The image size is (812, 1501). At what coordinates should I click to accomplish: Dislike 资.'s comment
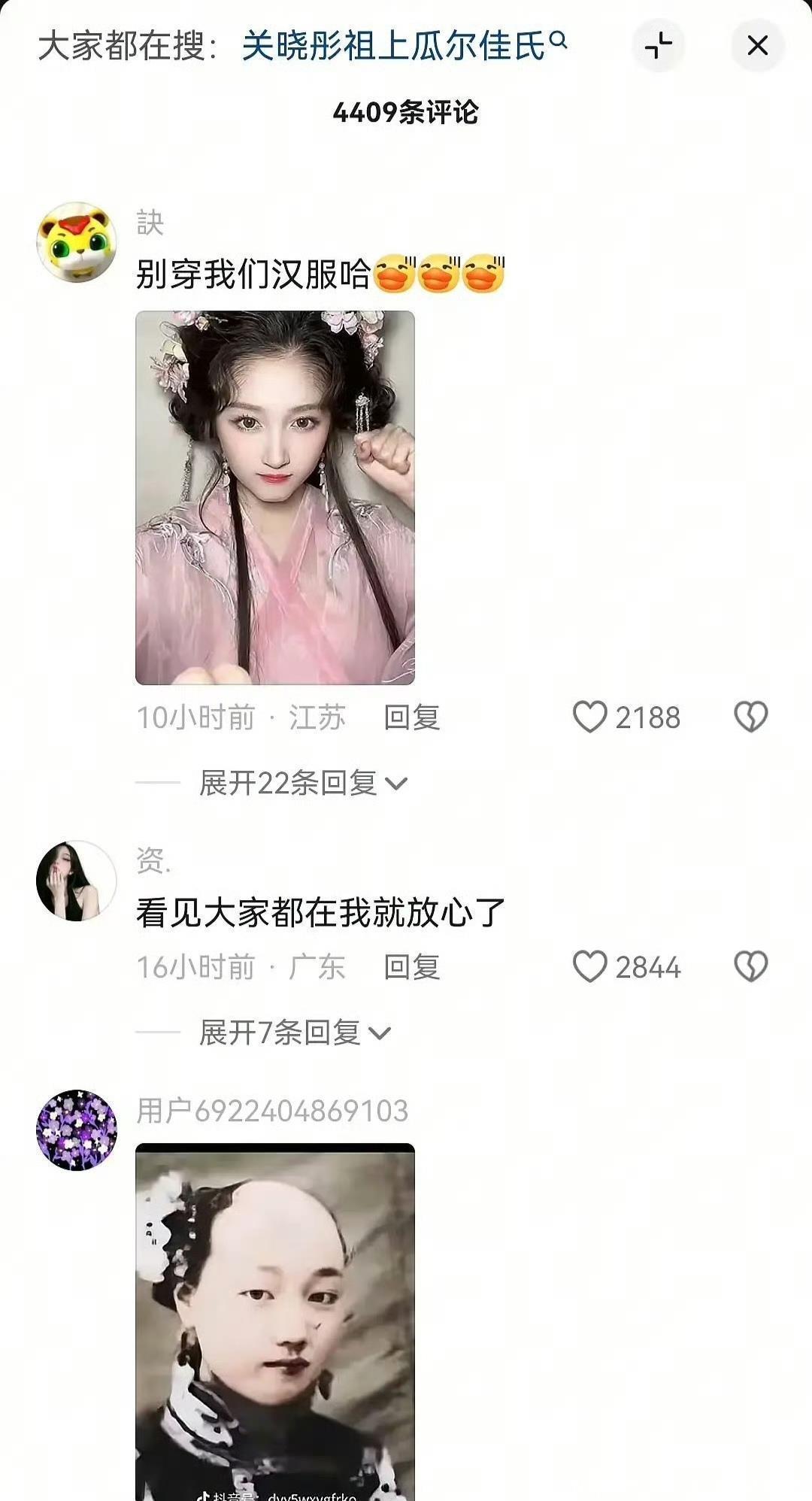[x=750, y=966]
